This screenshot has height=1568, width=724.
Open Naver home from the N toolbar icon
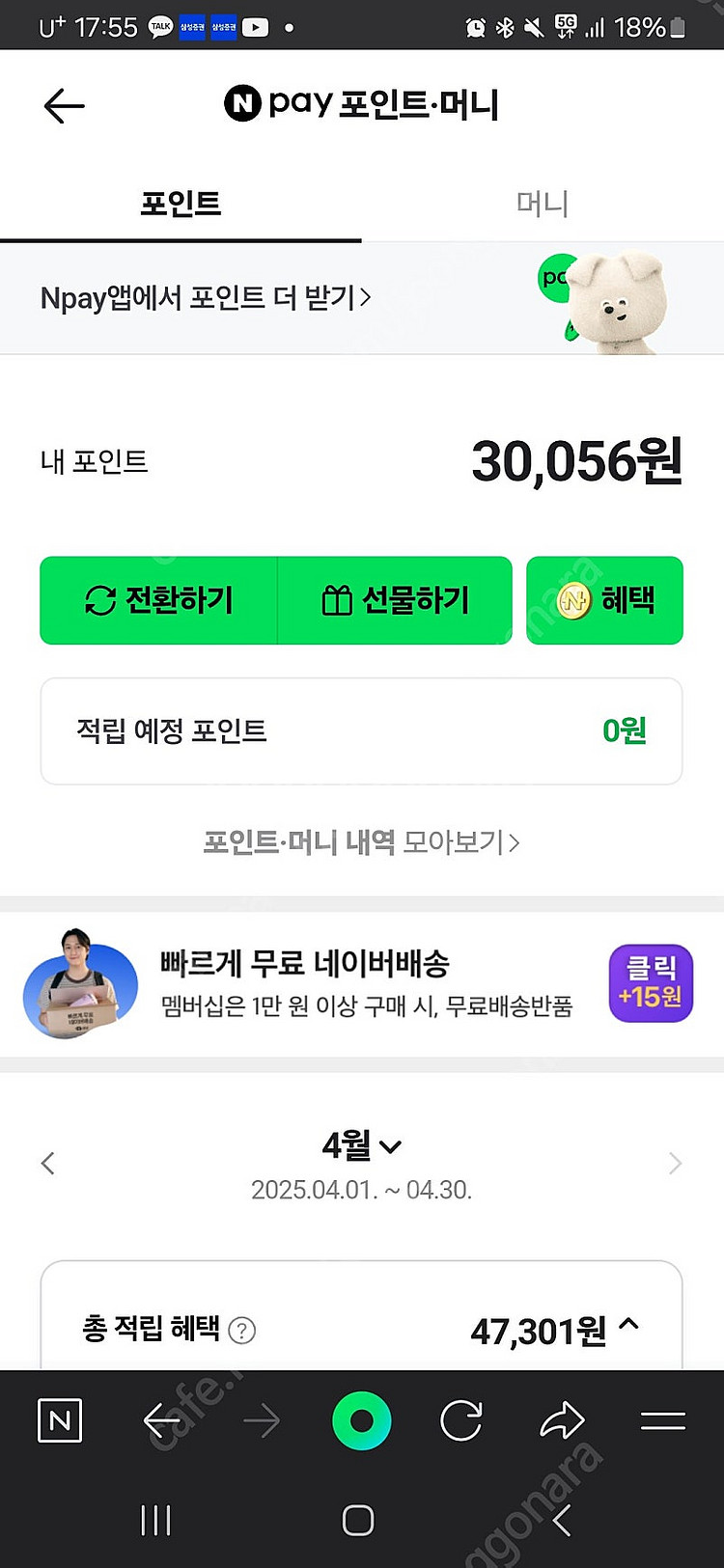click(x=60, y=1420)
